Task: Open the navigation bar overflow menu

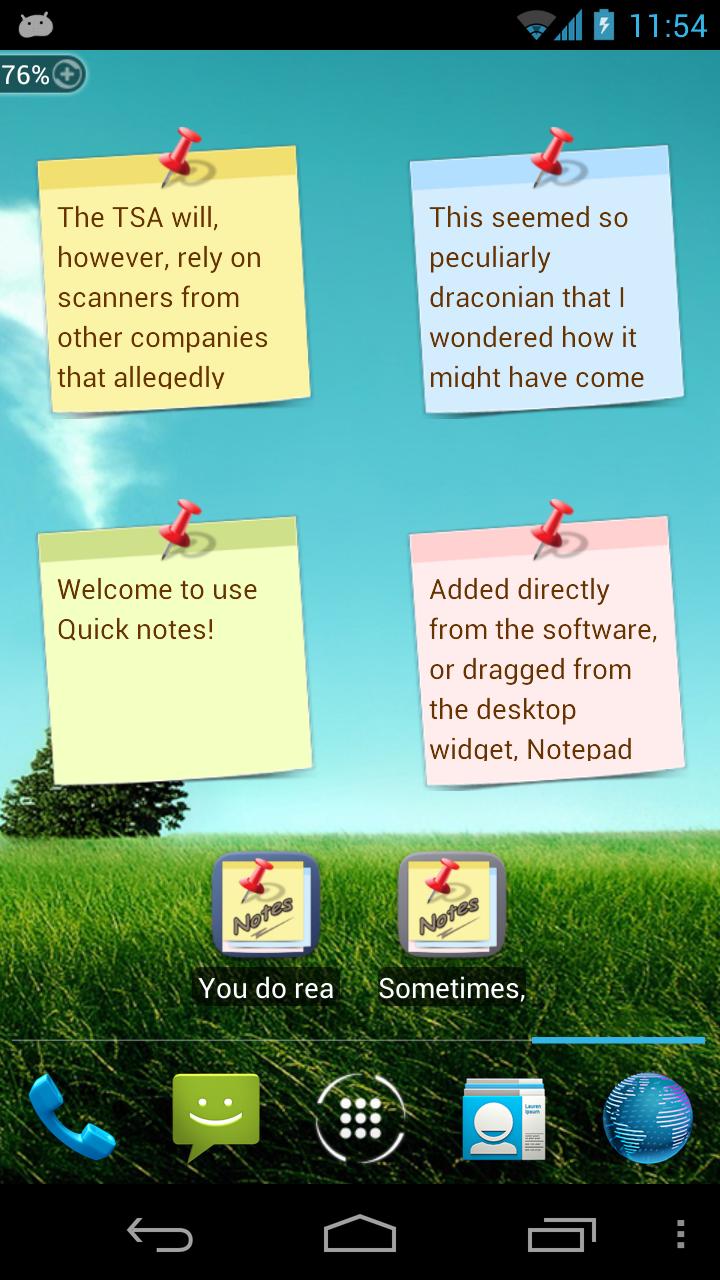Action: (x=681, y=1234)
